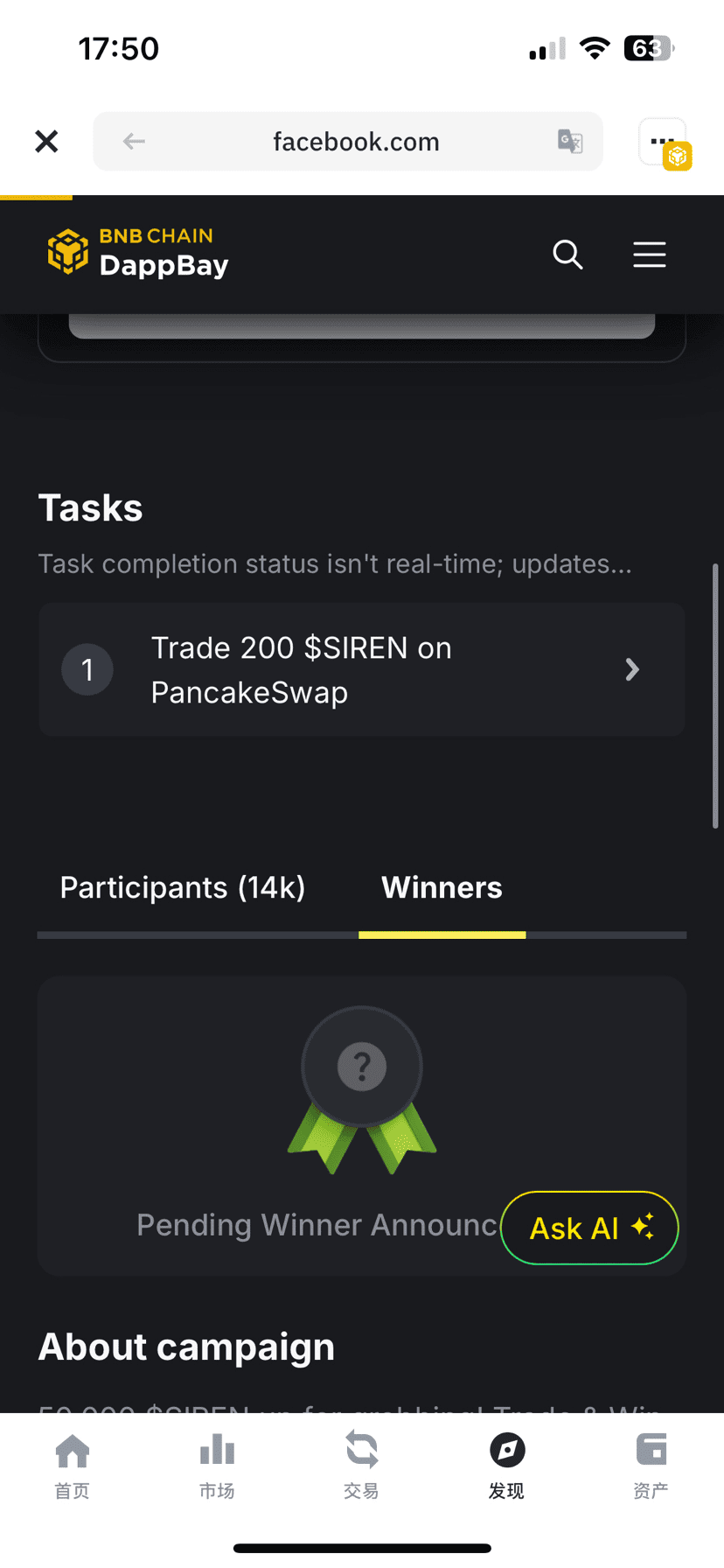Open the DappBay hamburger menu

(x=649, y=255)
